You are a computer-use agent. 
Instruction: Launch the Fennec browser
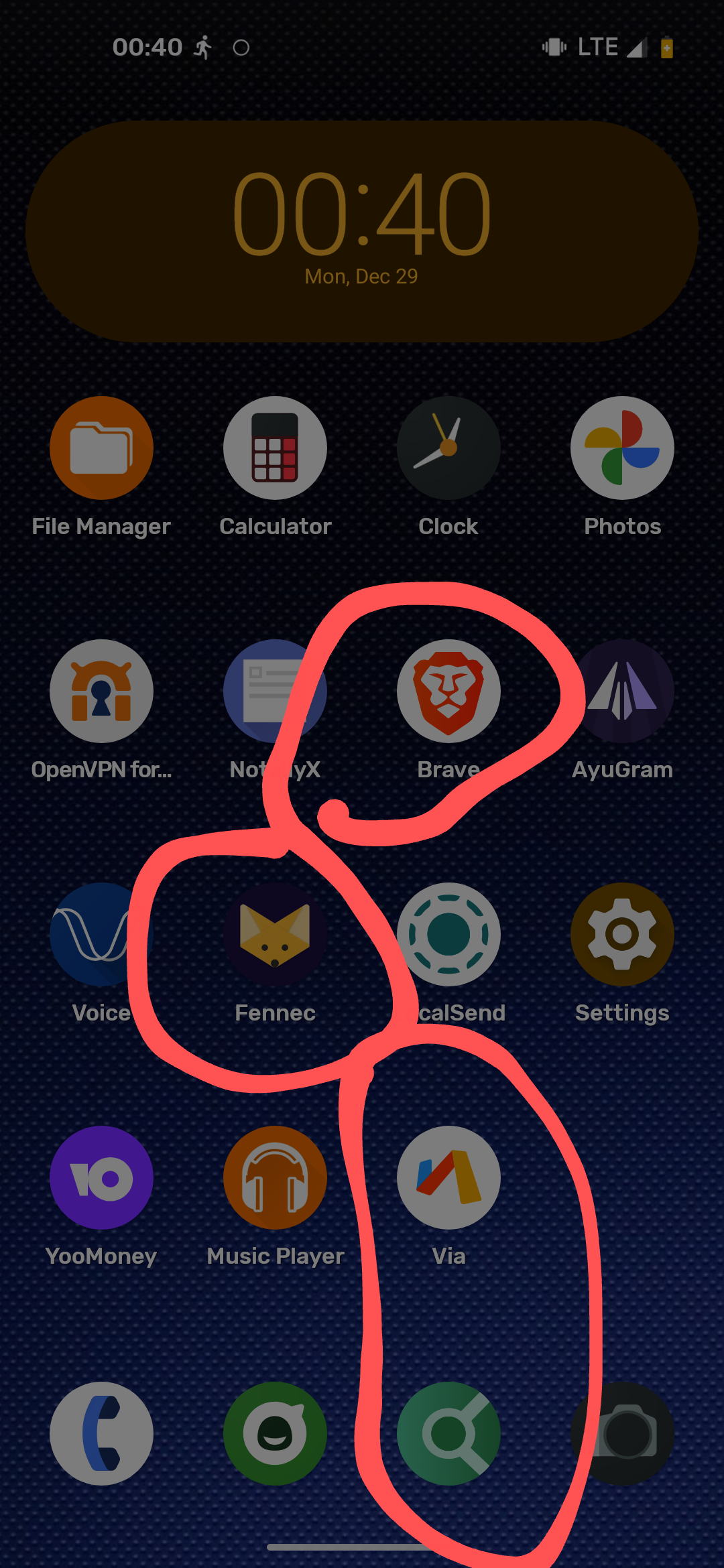pos(275,934)
